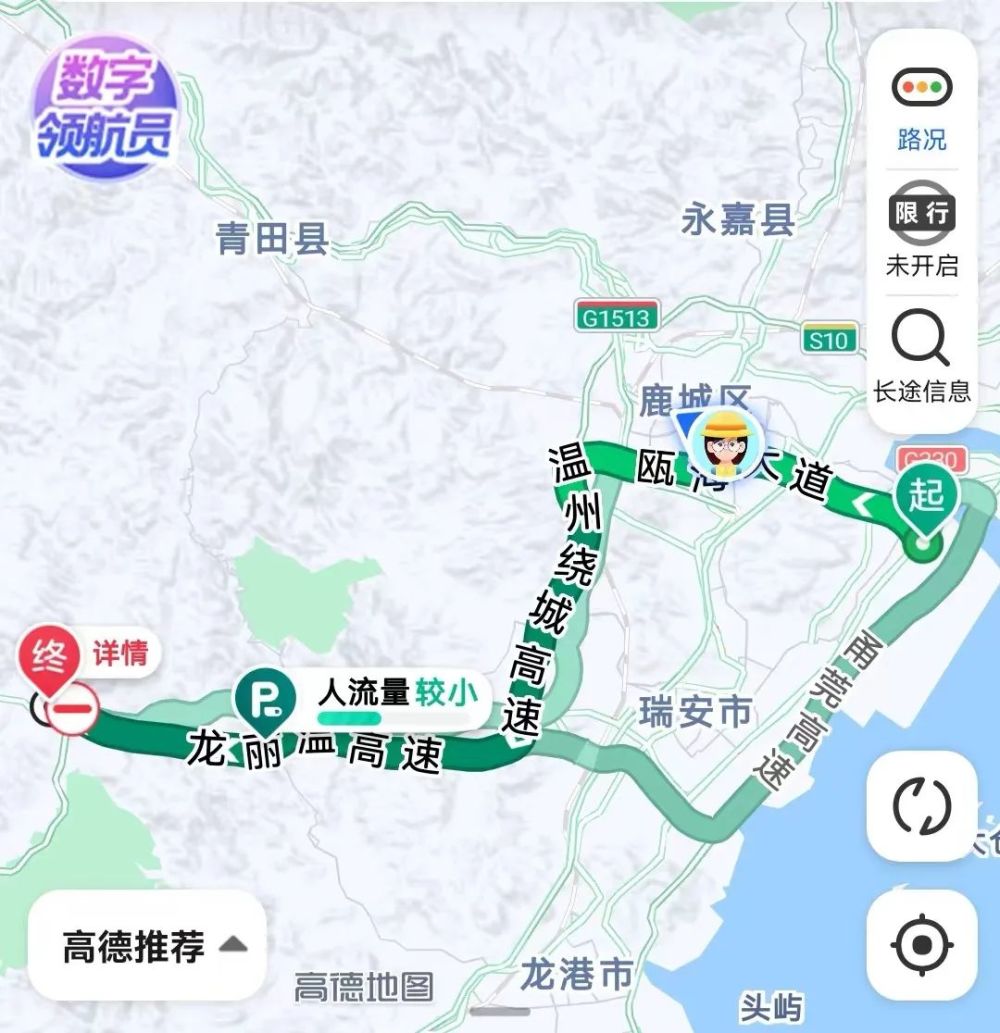This screenshot has width=1000, height=1033.
Task: Tap the 起 start point marker
Action: [926, 497]
